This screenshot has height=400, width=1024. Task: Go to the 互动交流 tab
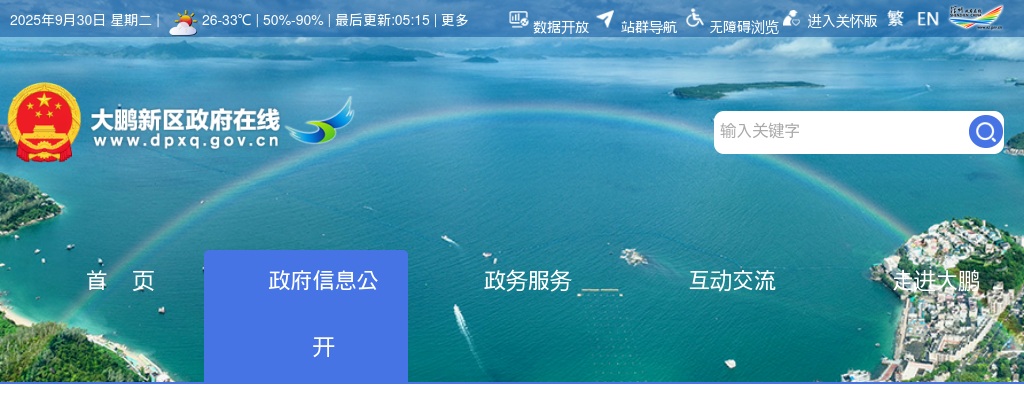732,281
